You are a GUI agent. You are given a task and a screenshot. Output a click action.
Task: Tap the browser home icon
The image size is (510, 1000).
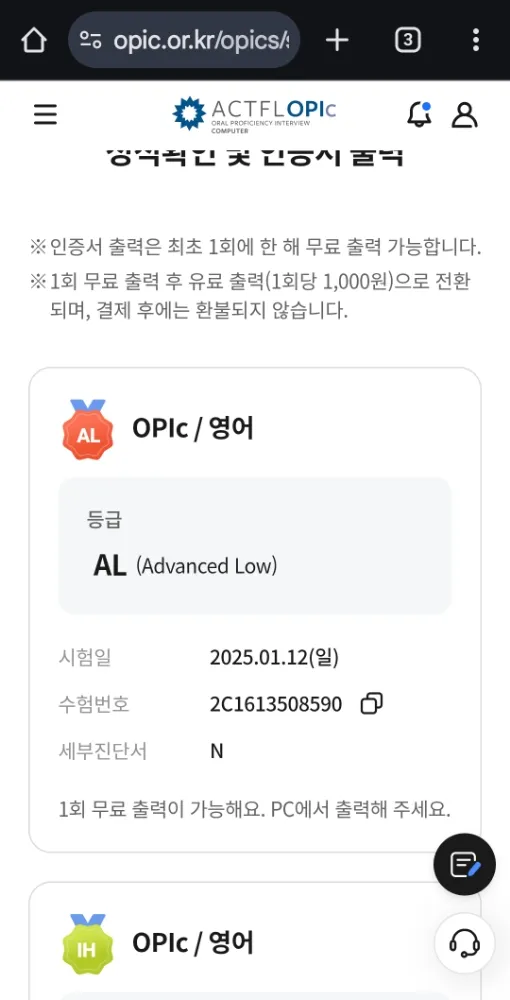34,41
